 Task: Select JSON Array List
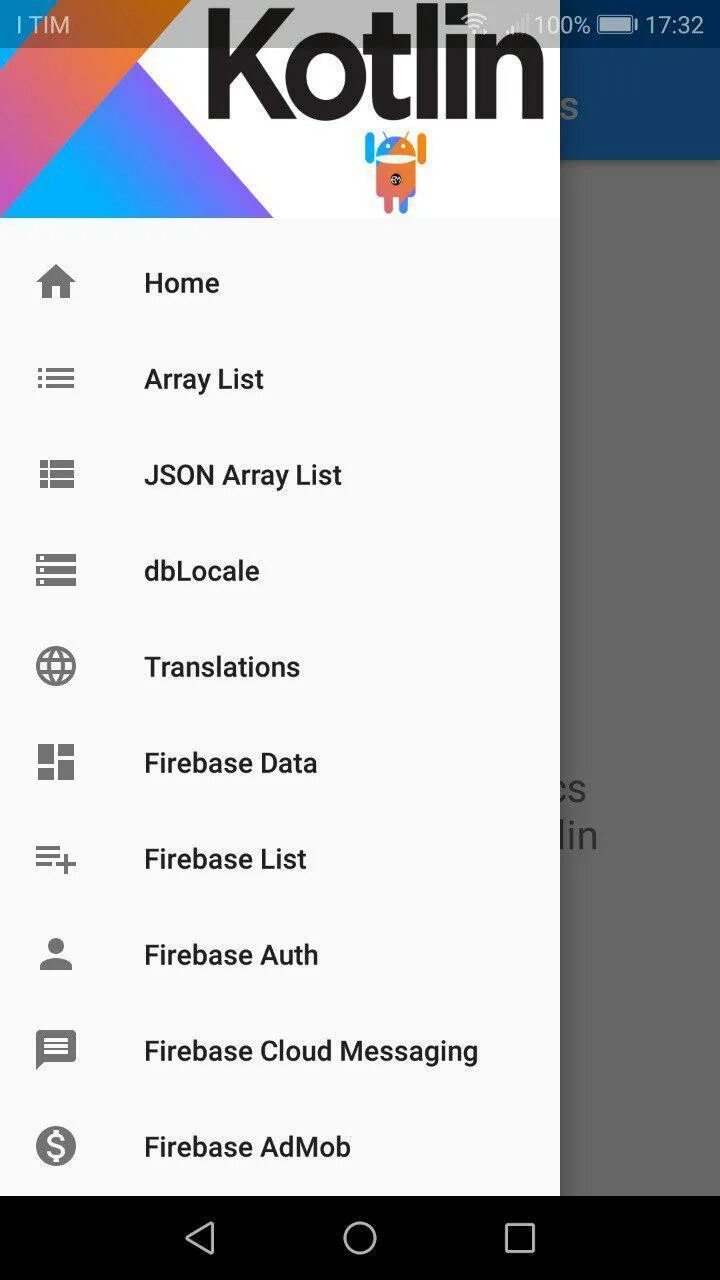242,475
